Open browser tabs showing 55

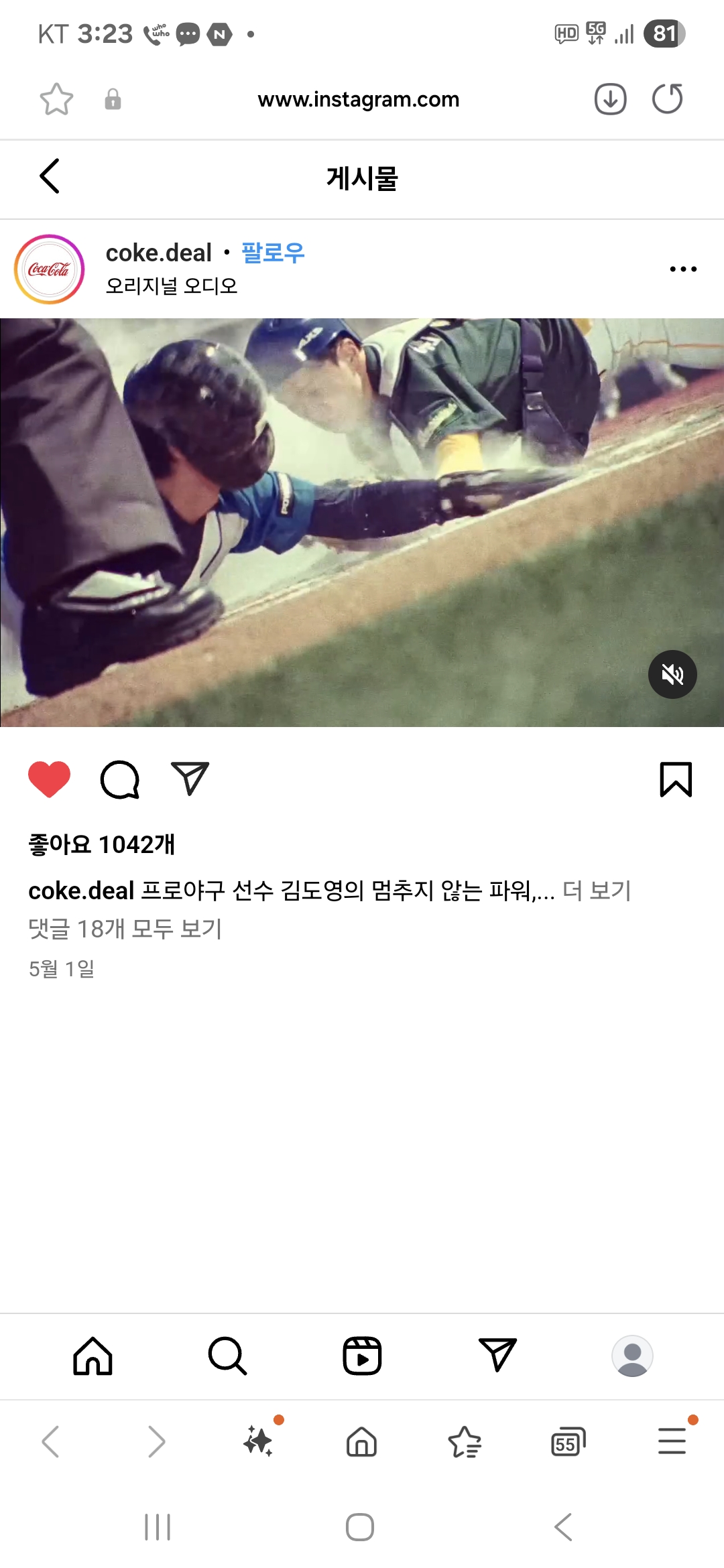click(568, 1442)
